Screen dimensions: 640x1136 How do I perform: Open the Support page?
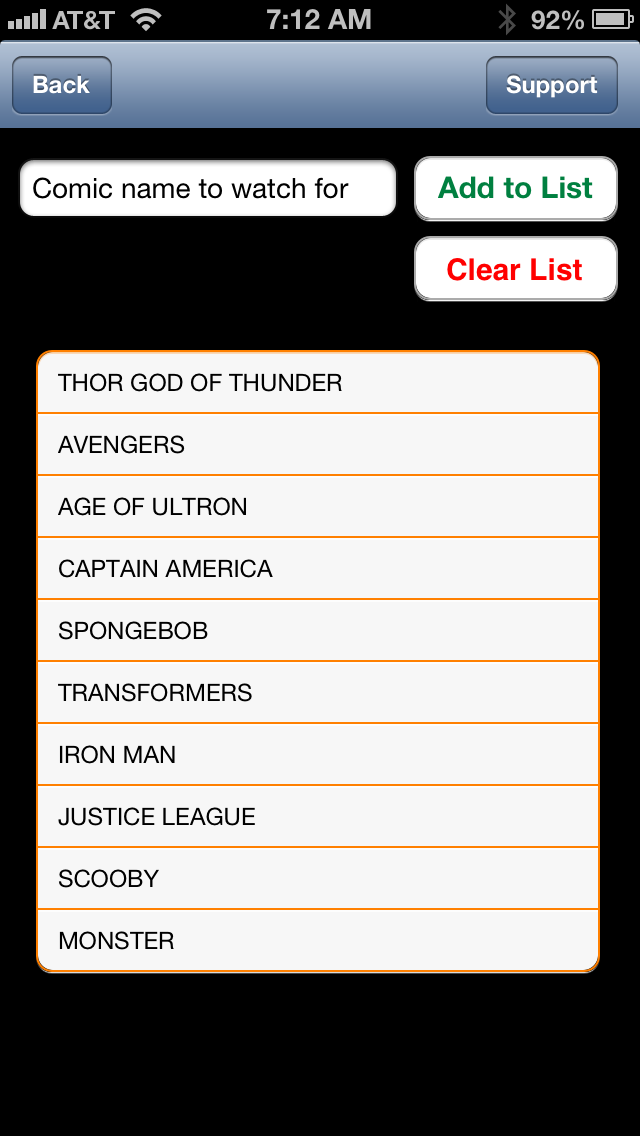click(552, 85)
